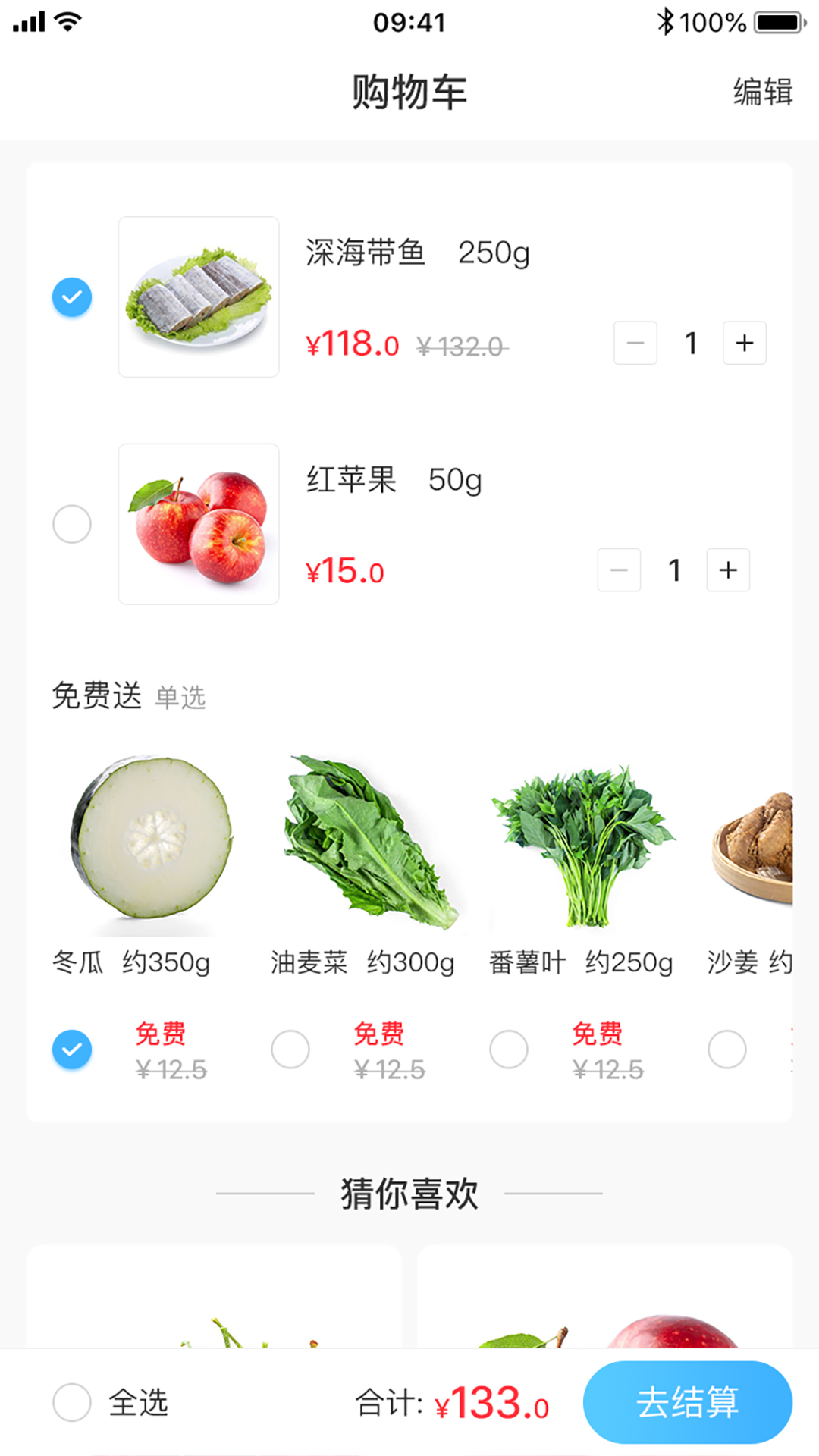Tap the plus icon to increase 深海带鱼 quantity
Viewport: 819px width, 1456px height.
[x=744, y=343]
